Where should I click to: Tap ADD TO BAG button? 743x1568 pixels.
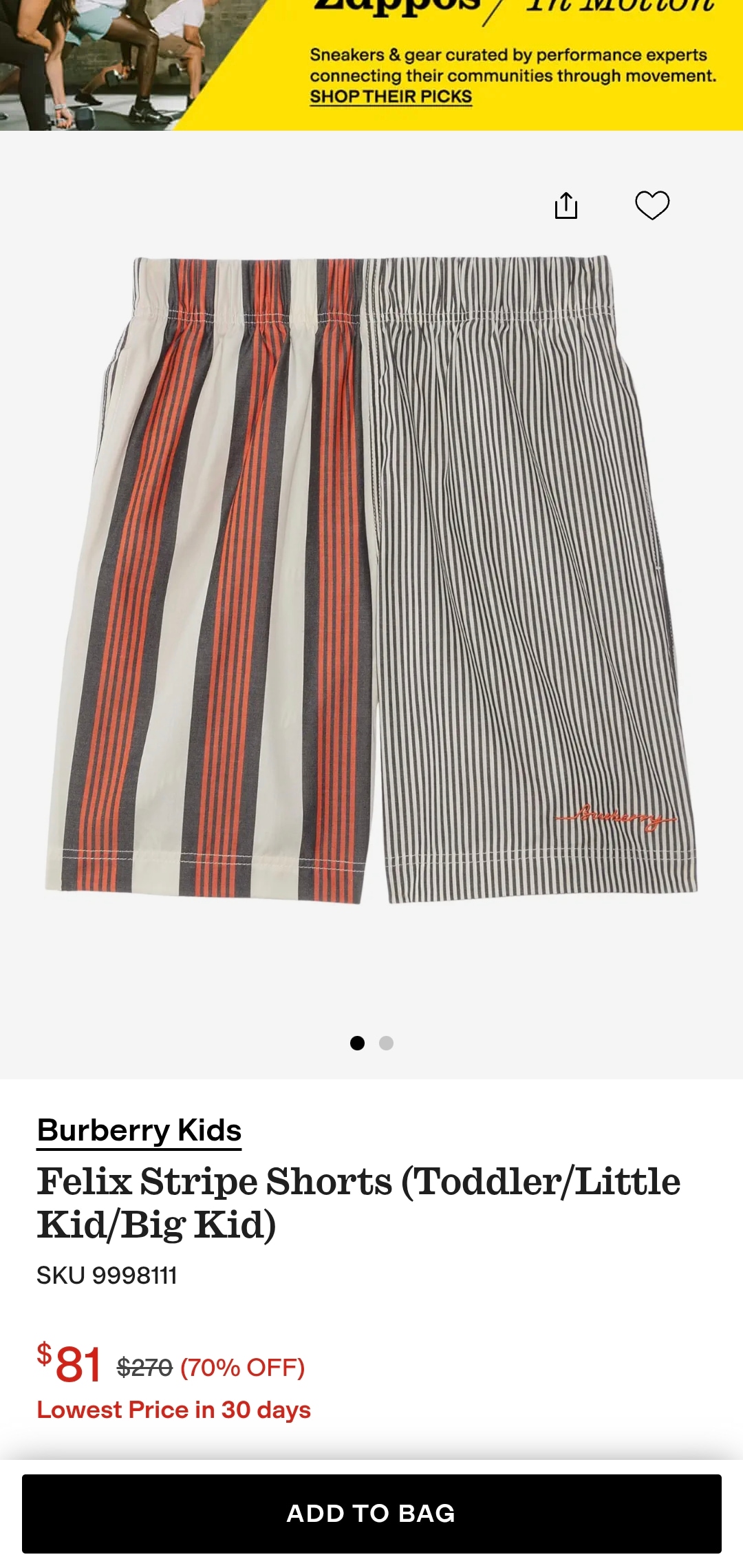point(371,1513)
